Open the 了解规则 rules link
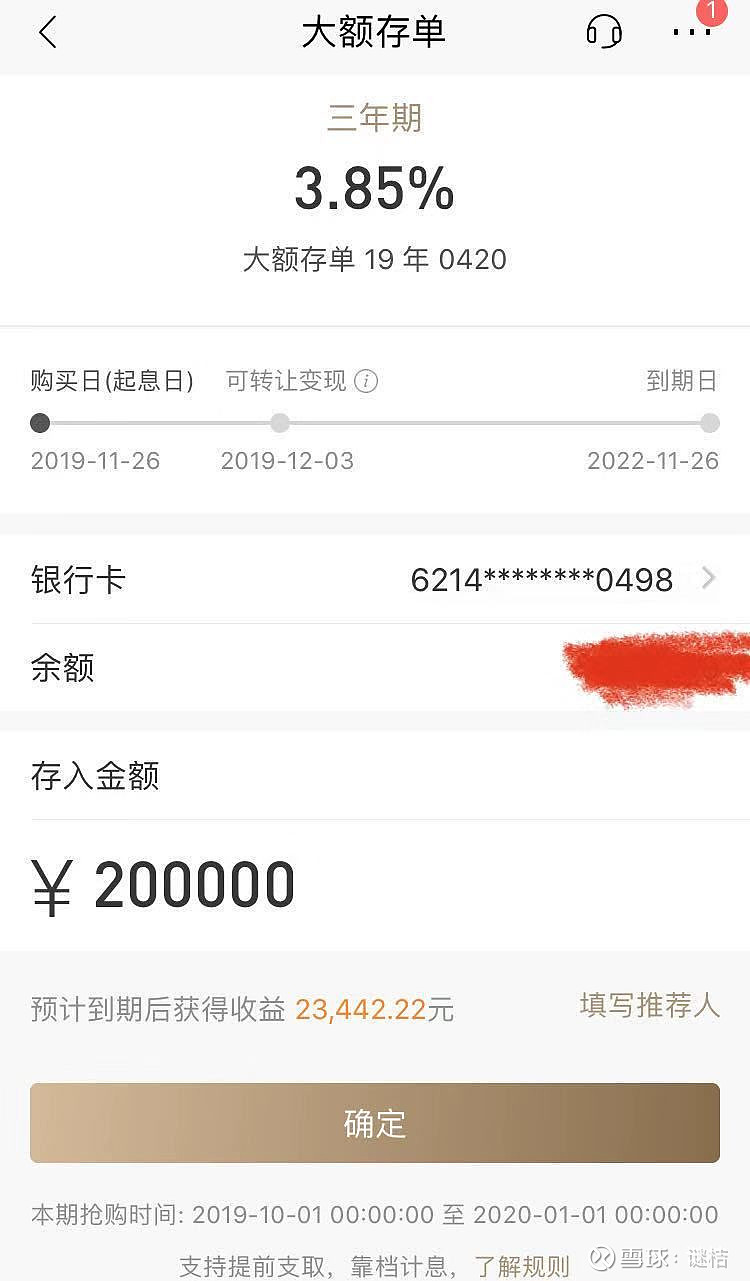Image resolution: width=750 pixels, height=1281 pixels. pos(522,1262)
